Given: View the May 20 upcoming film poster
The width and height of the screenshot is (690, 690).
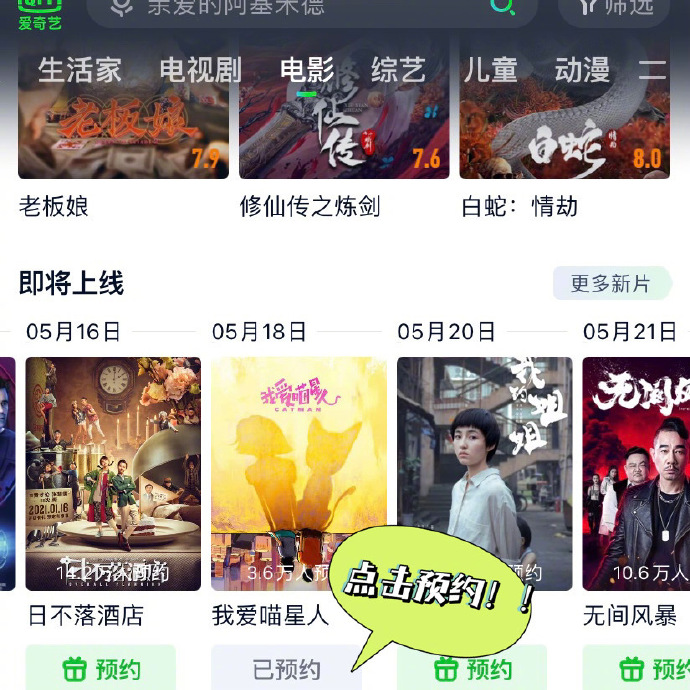Looking at the screenshot, I should pos(484,450).
